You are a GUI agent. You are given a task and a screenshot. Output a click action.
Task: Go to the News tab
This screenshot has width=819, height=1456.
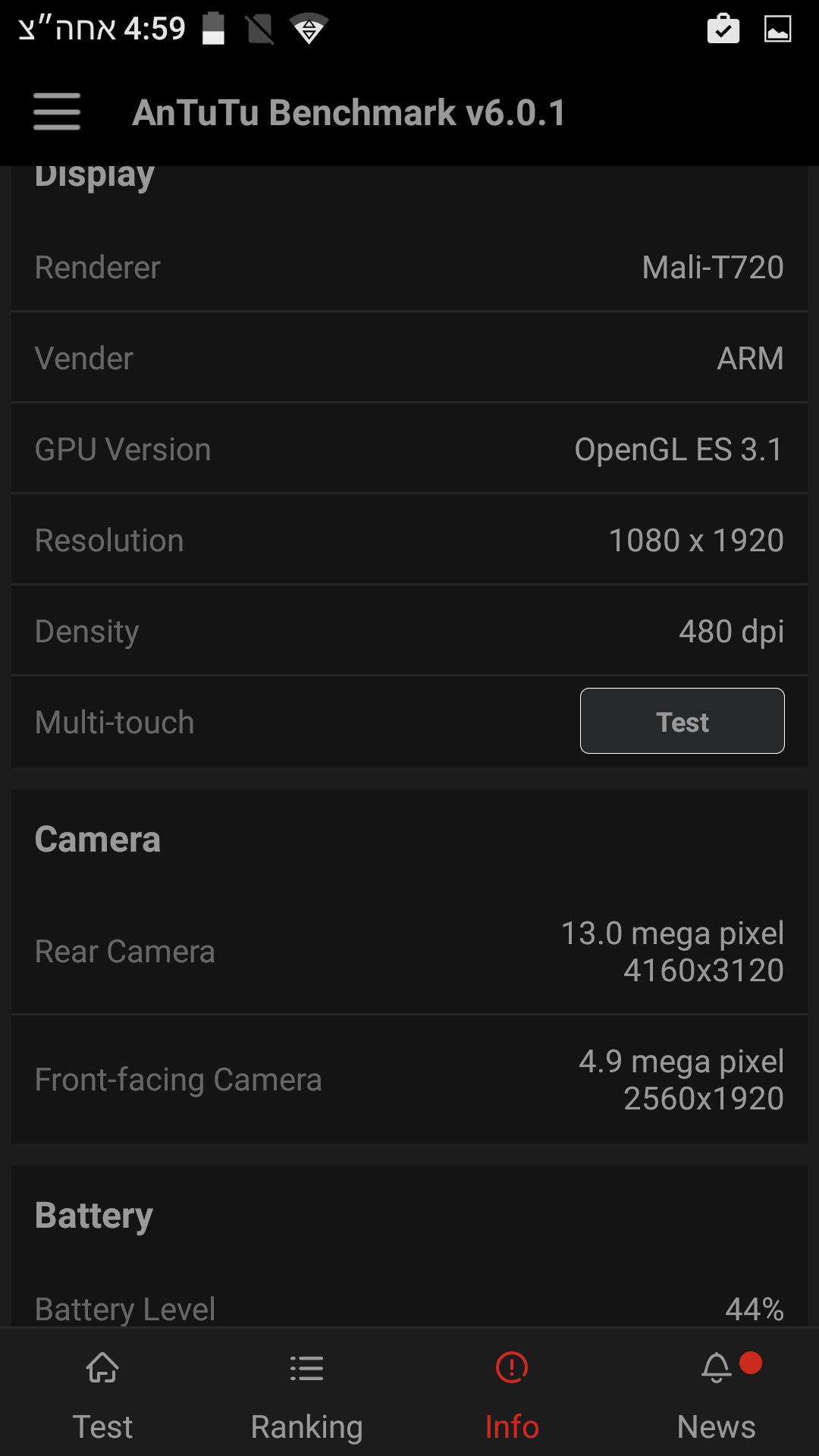coord(717,1395)
